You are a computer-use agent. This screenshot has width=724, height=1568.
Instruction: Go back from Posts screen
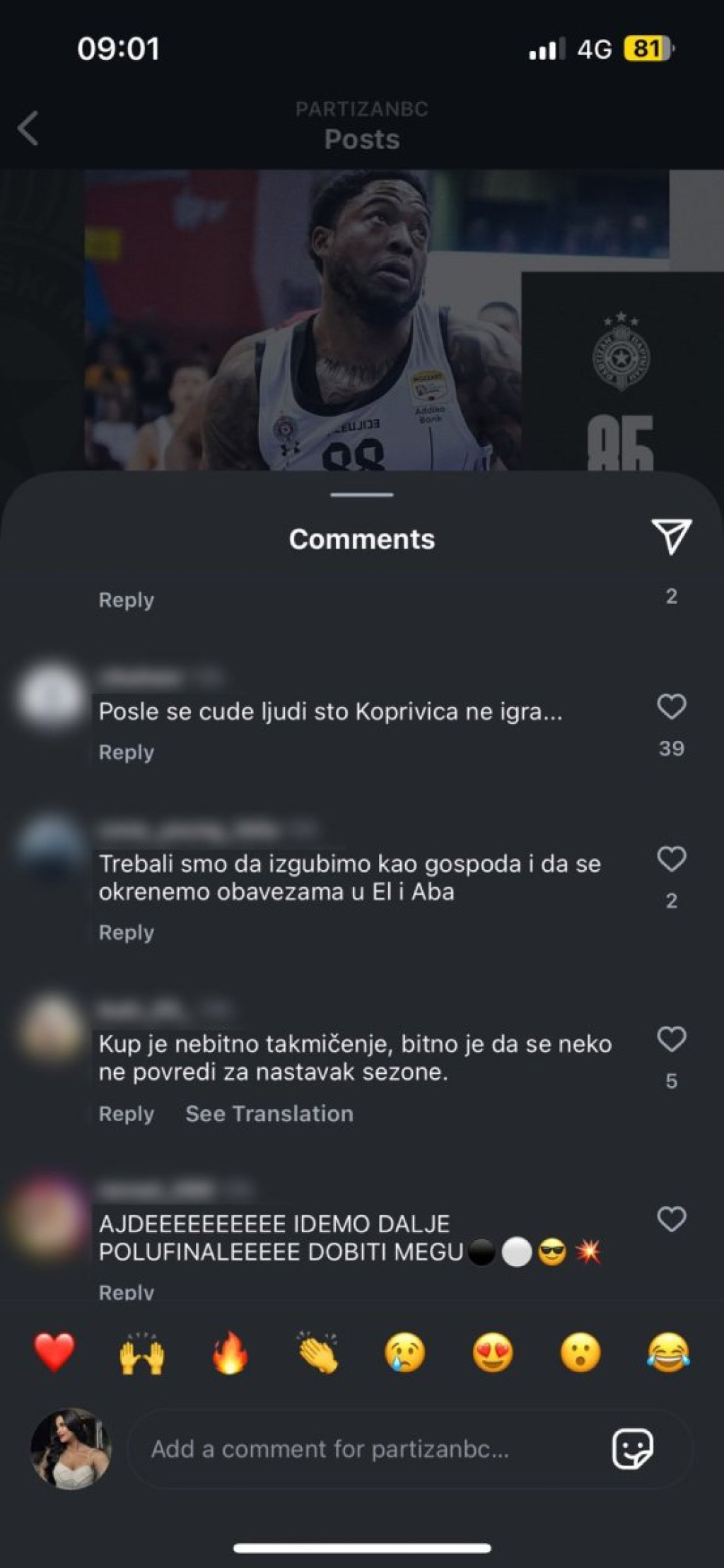click(28, 128)
